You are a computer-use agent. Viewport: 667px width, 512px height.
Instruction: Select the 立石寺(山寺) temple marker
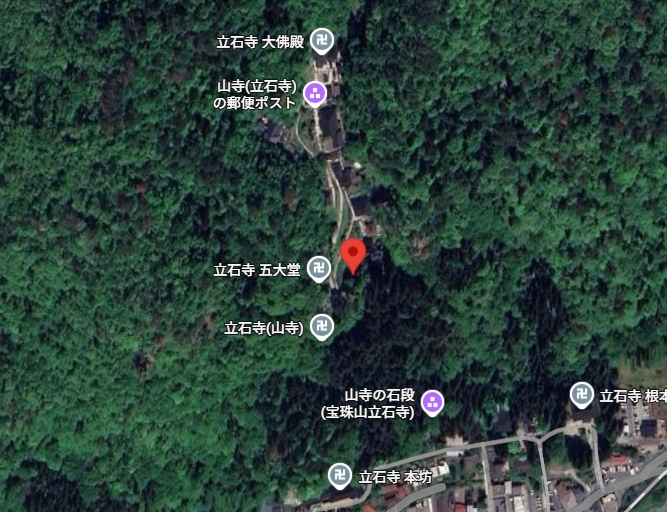click(321, 326)
